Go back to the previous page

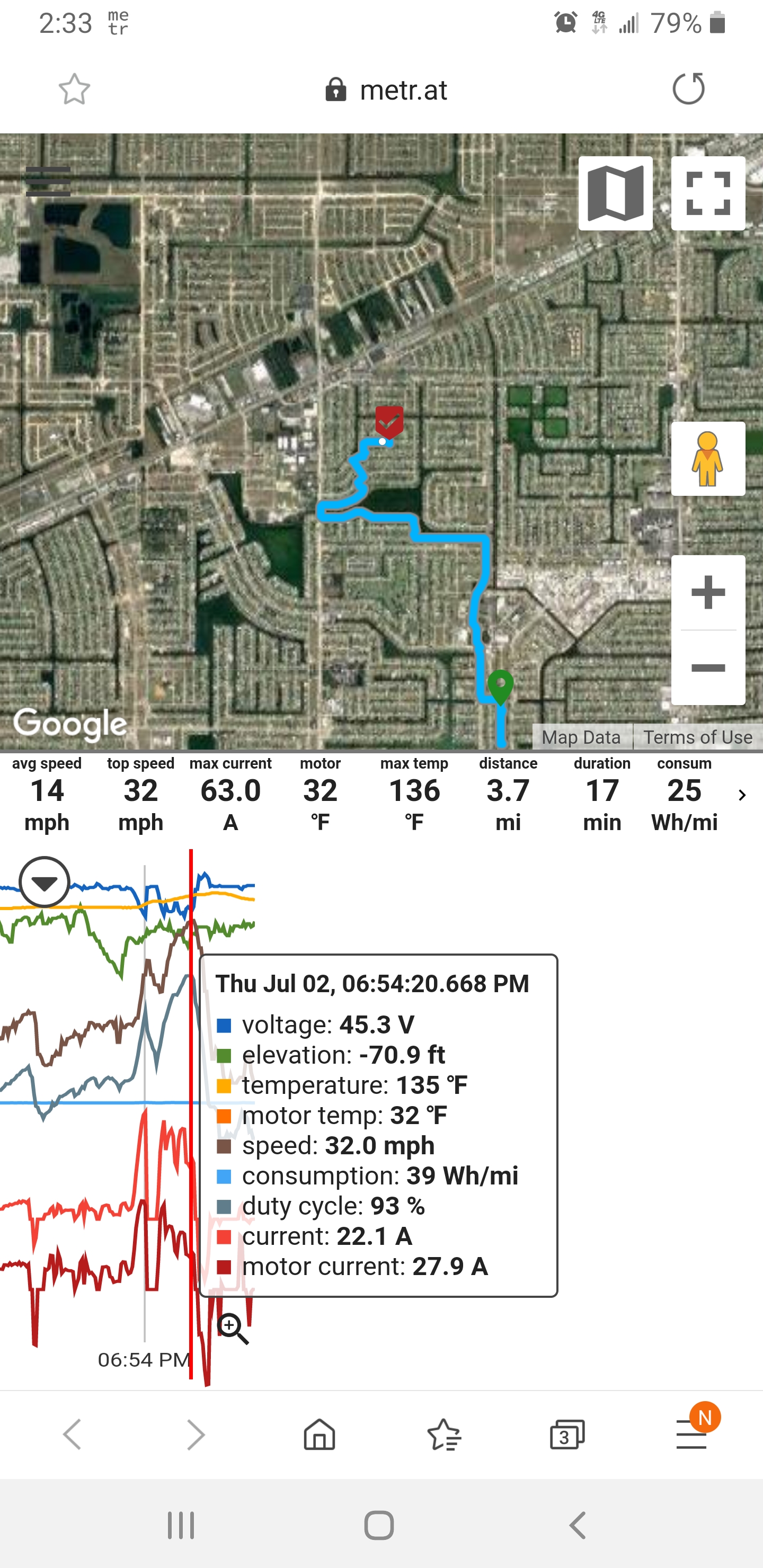coord(72,1435)
